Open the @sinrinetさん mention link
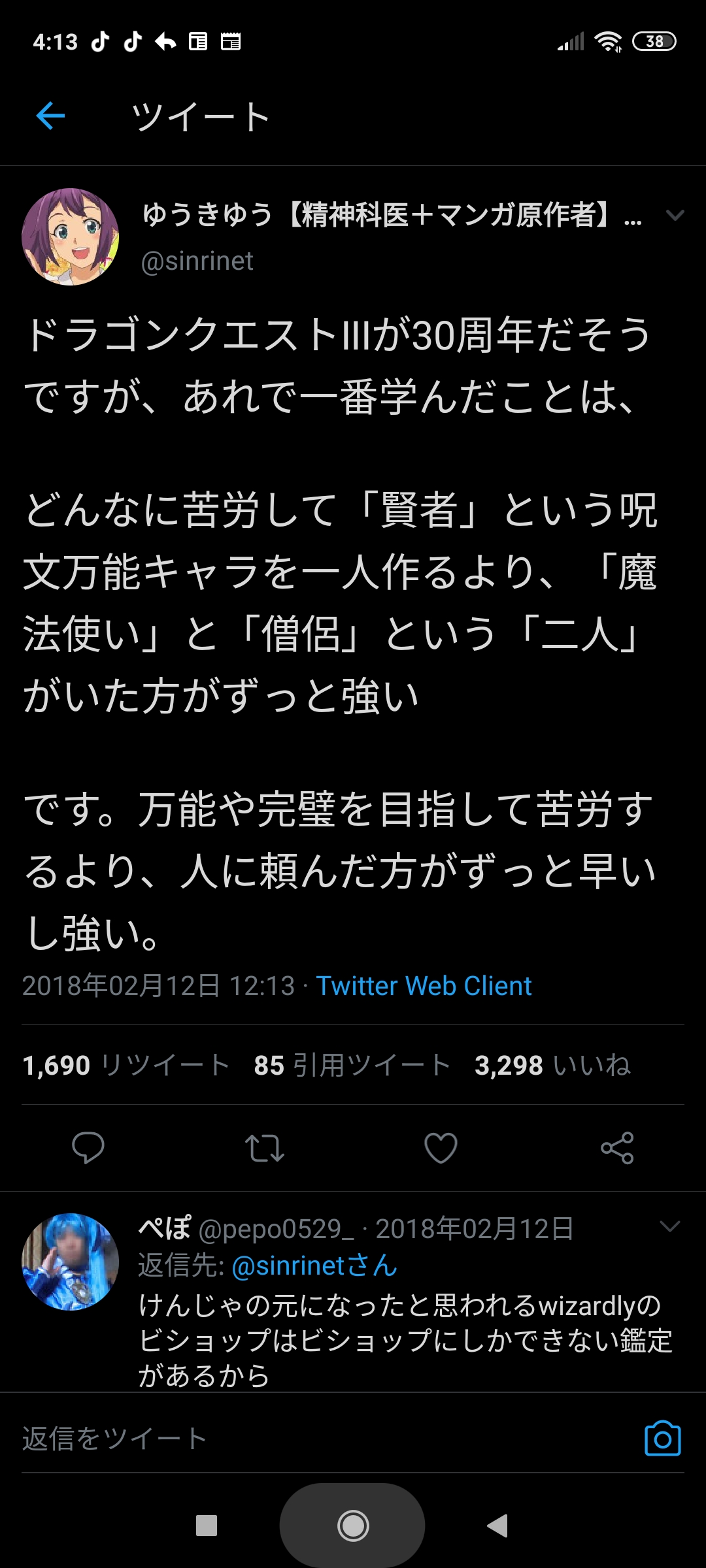This screenshot has width=706, height=1568. click(x=314, y=1266)
